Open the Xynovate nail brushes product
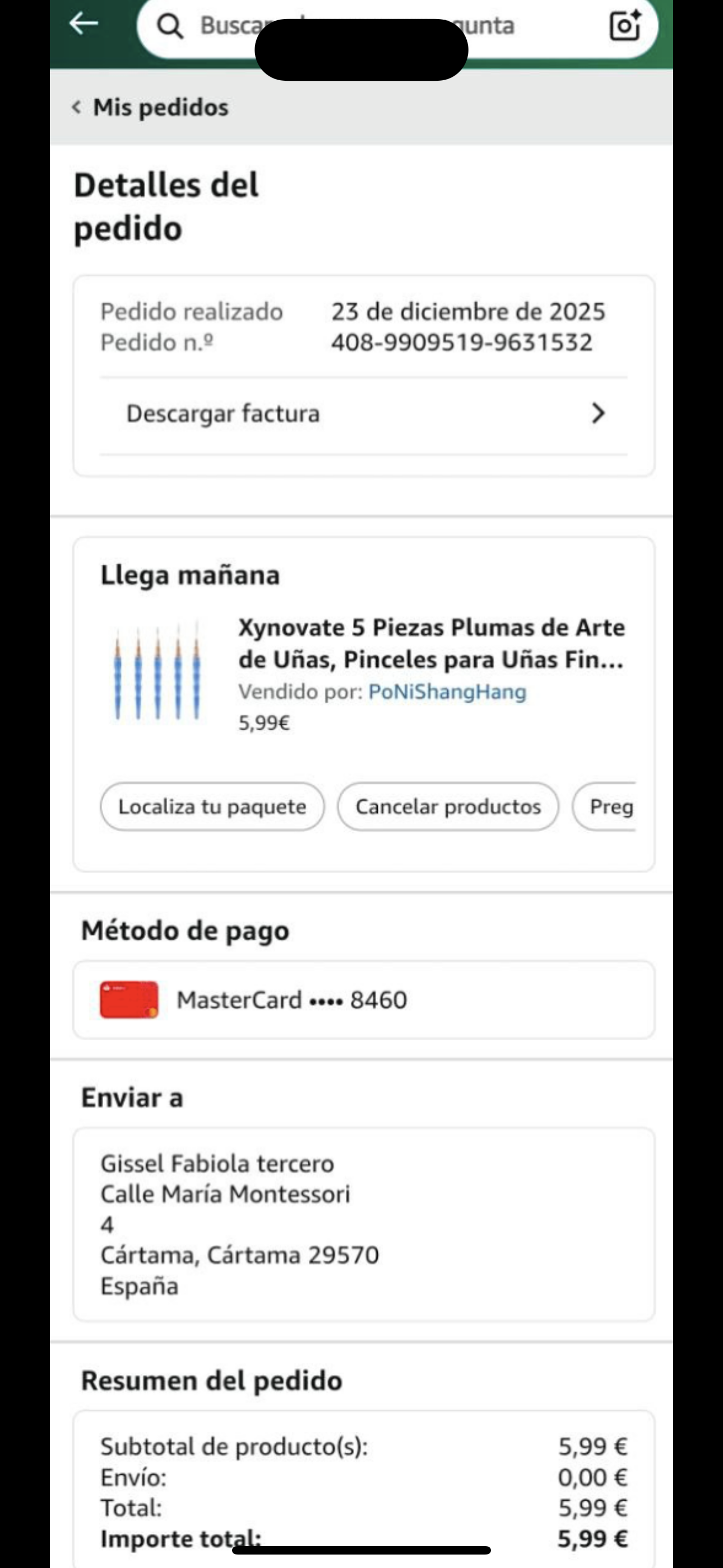Image resolution: width=723 pixels, height=1568 pixels. (431, 643)
